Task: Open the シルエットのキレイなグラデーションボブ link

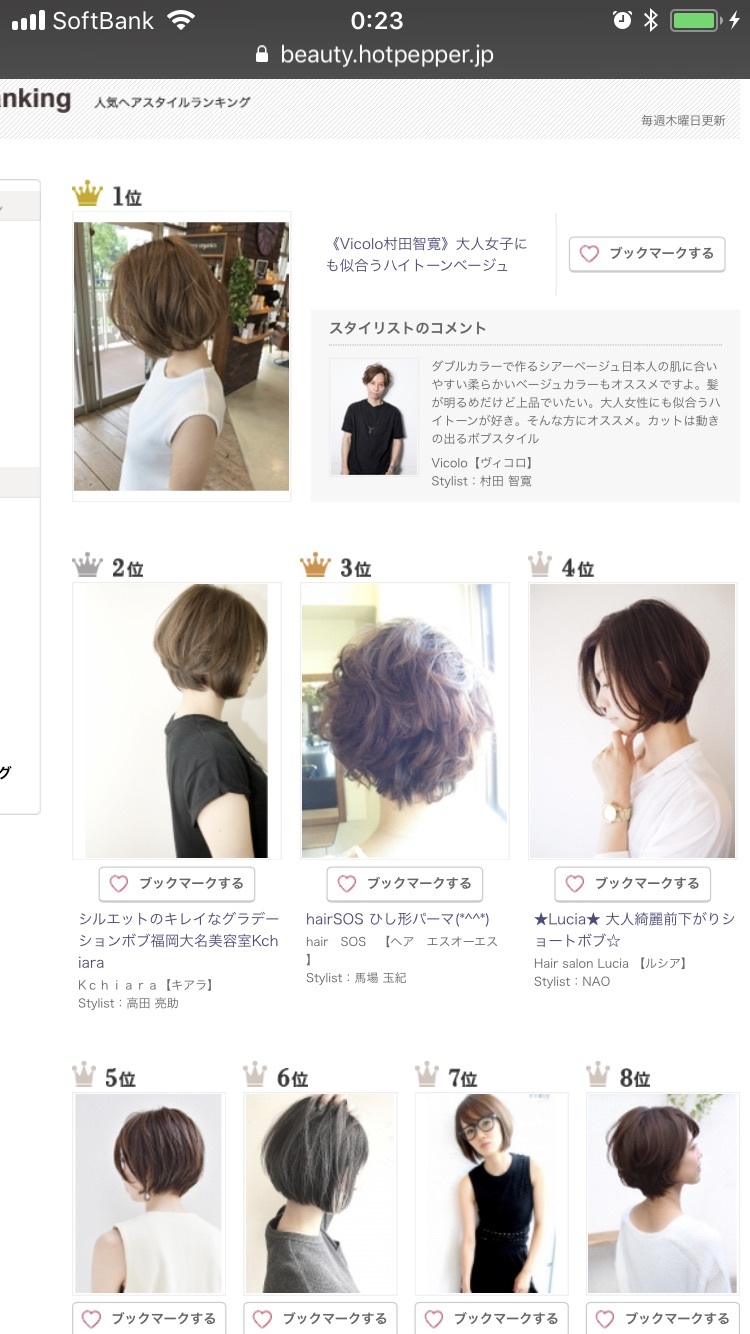Action: 177,940
